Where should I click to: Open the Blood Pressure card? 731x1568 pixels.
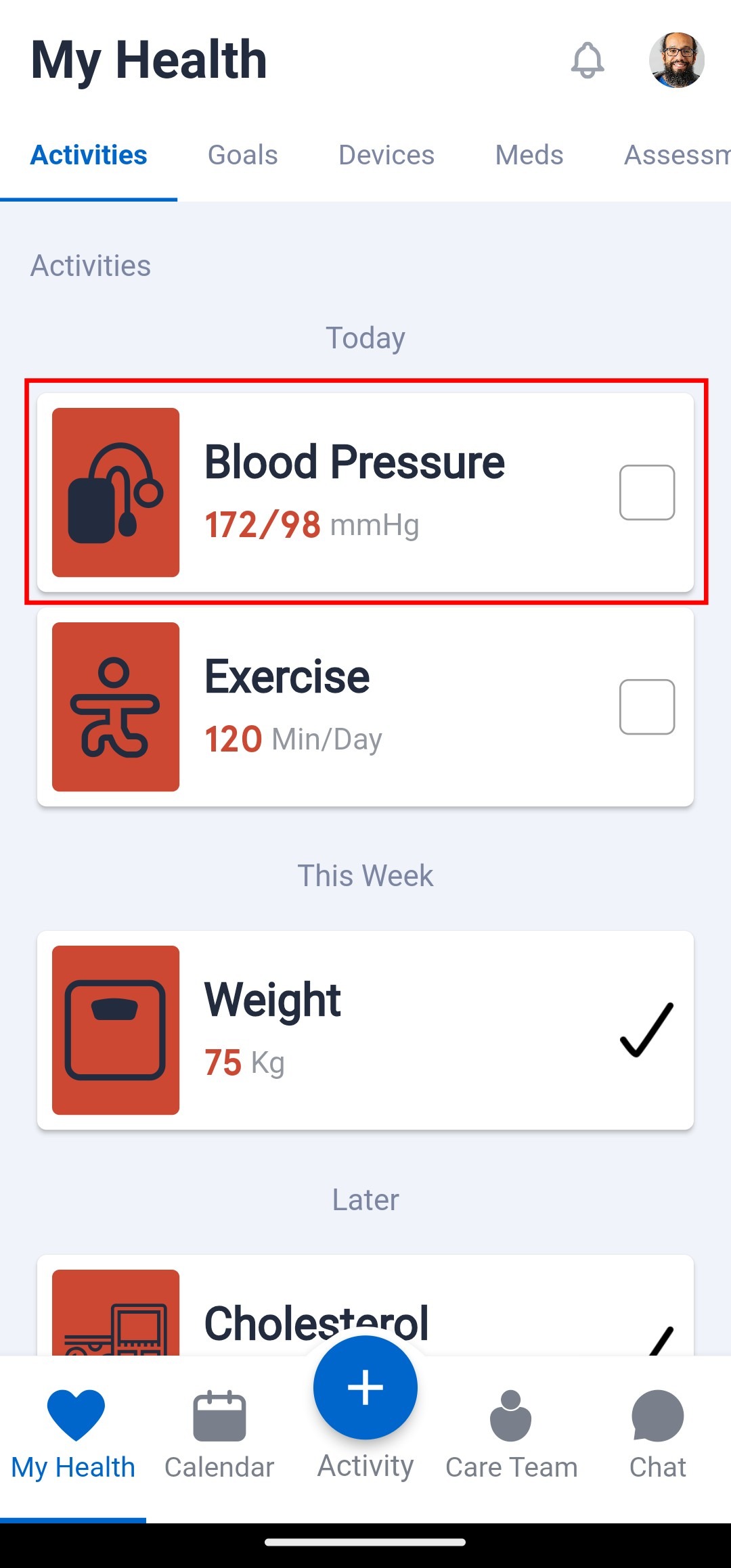365,492
